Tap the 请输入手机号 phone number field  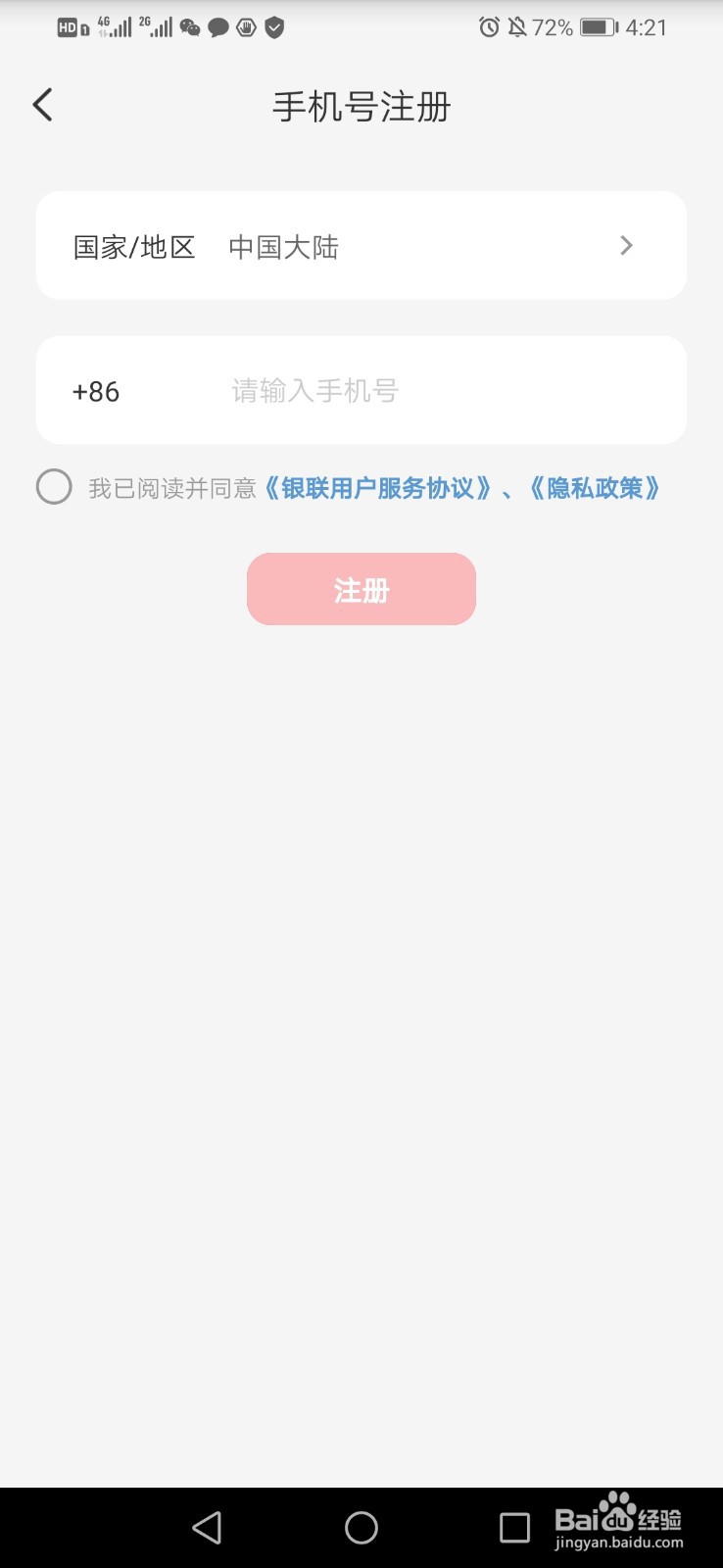coord(313,390)
